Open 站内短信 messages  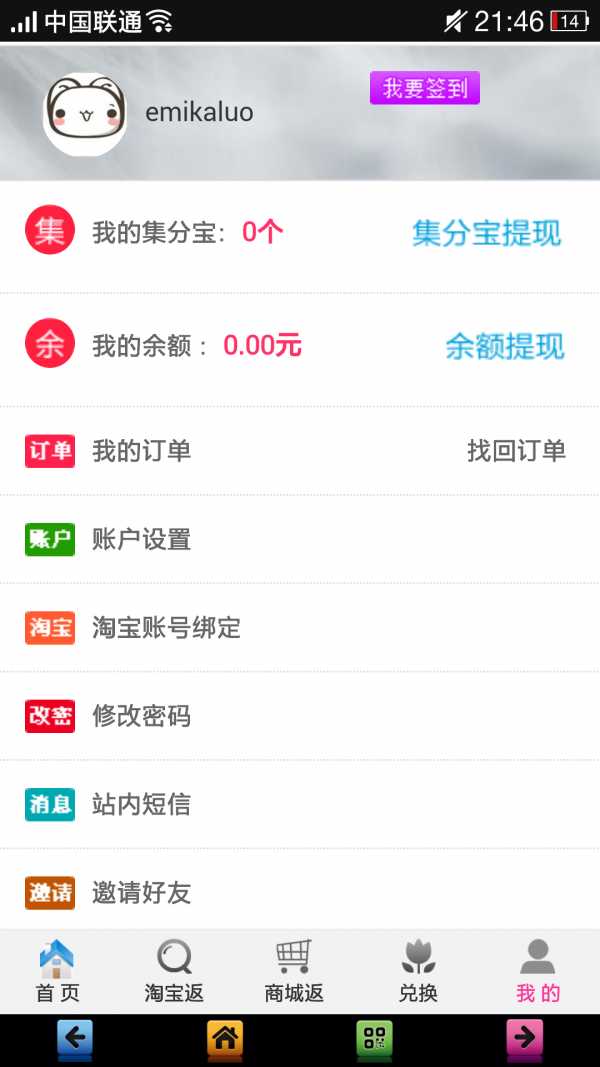141,804
